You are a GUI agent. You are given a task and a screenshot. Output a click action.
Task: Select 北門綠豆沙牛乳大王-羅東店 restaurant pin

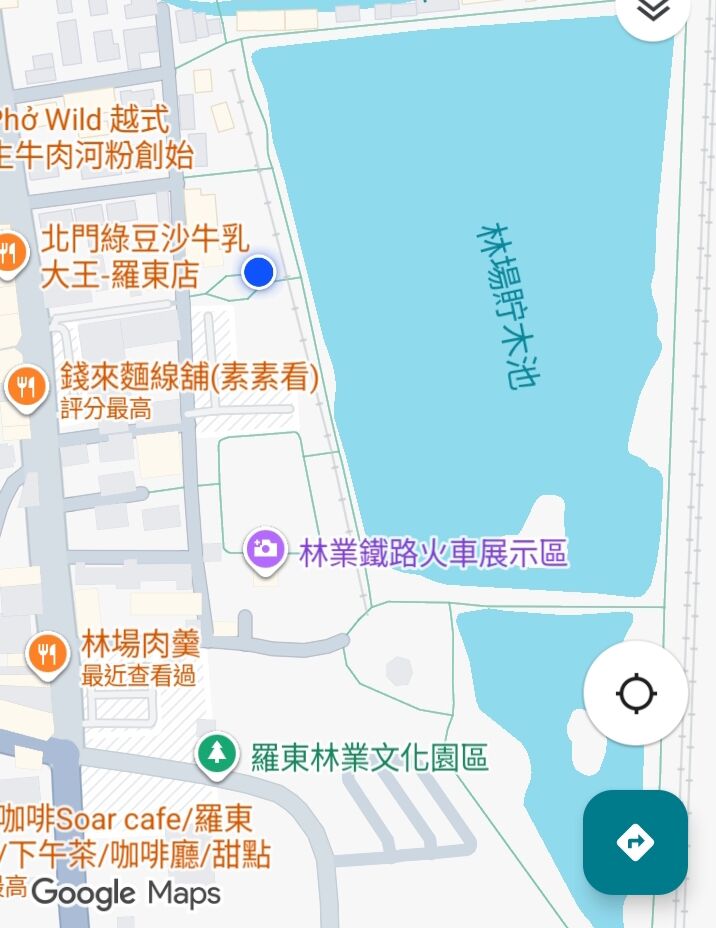(10, 253)
